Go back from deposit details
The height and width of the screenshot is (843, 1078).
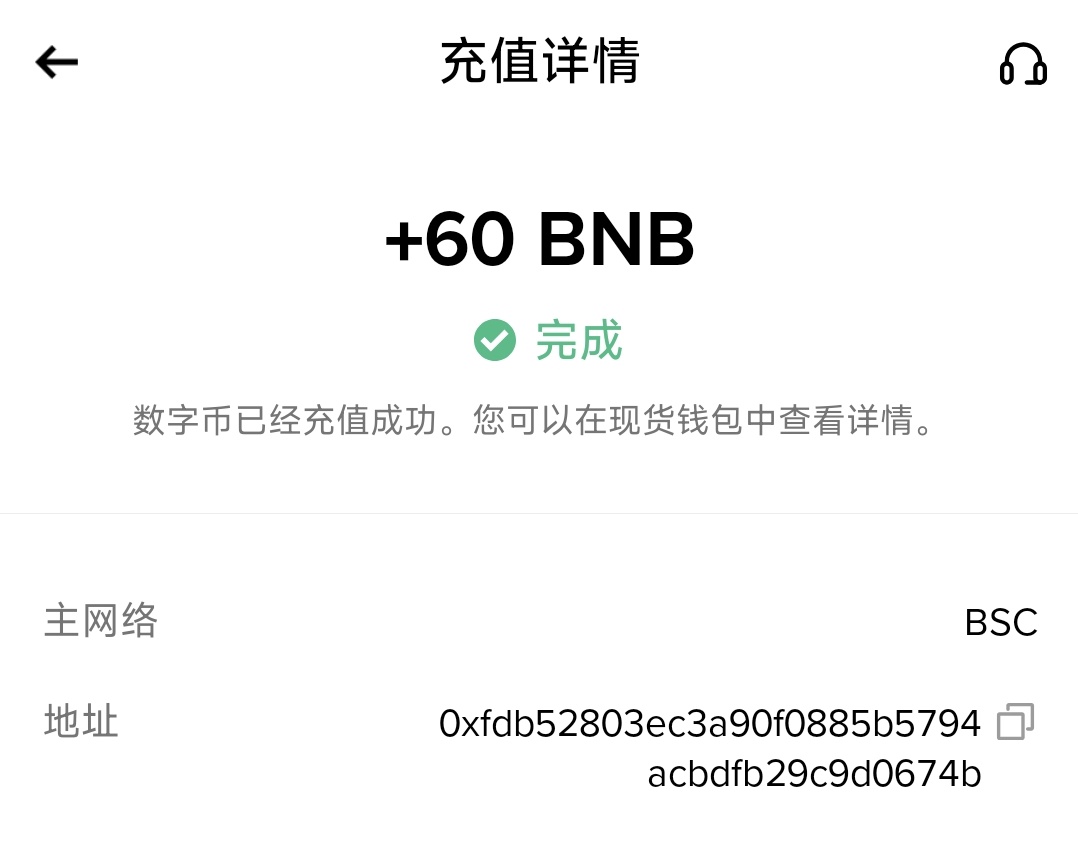57,63
